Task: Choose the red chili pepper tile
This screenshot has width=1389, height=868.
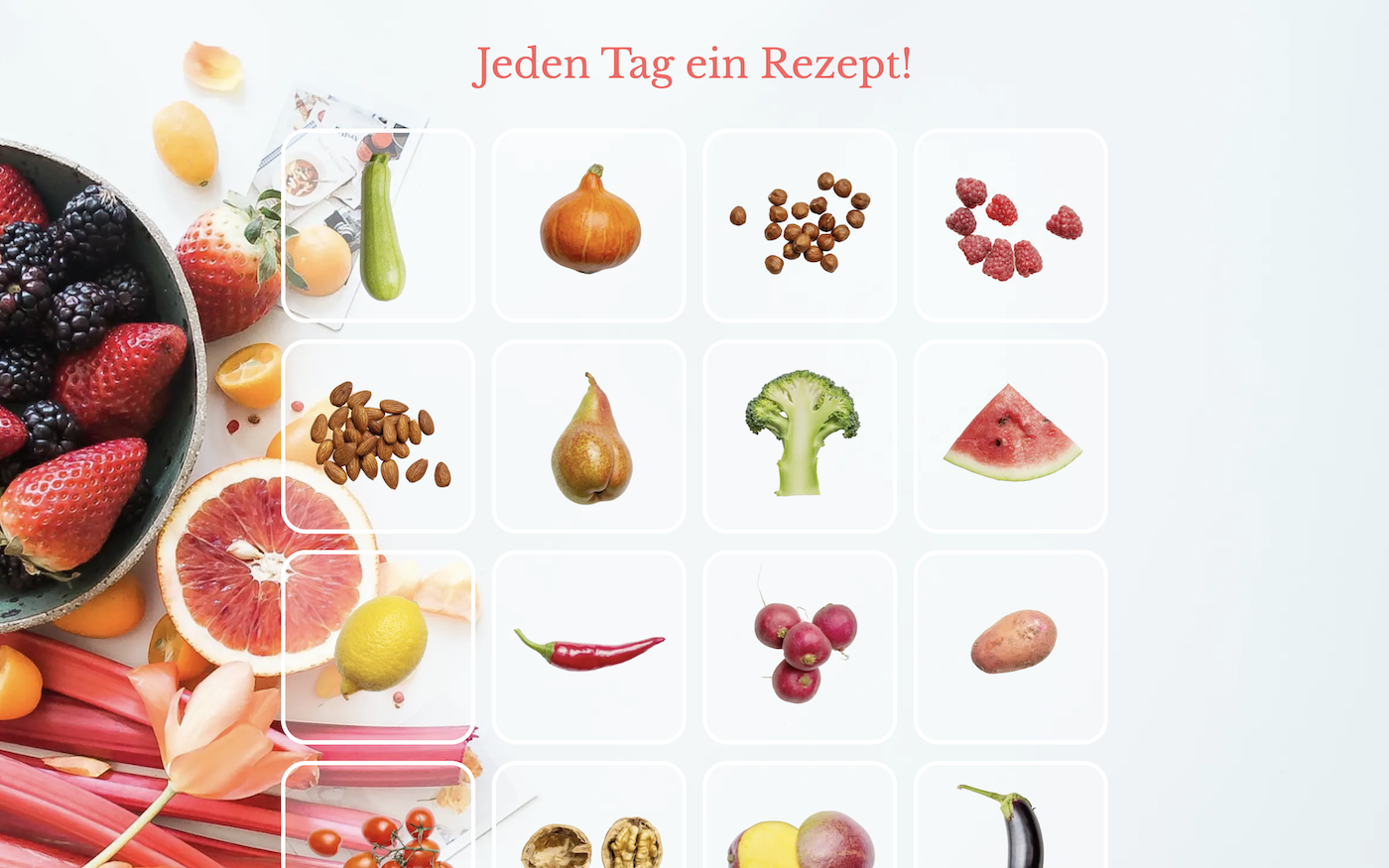Action: pos(589,647)
